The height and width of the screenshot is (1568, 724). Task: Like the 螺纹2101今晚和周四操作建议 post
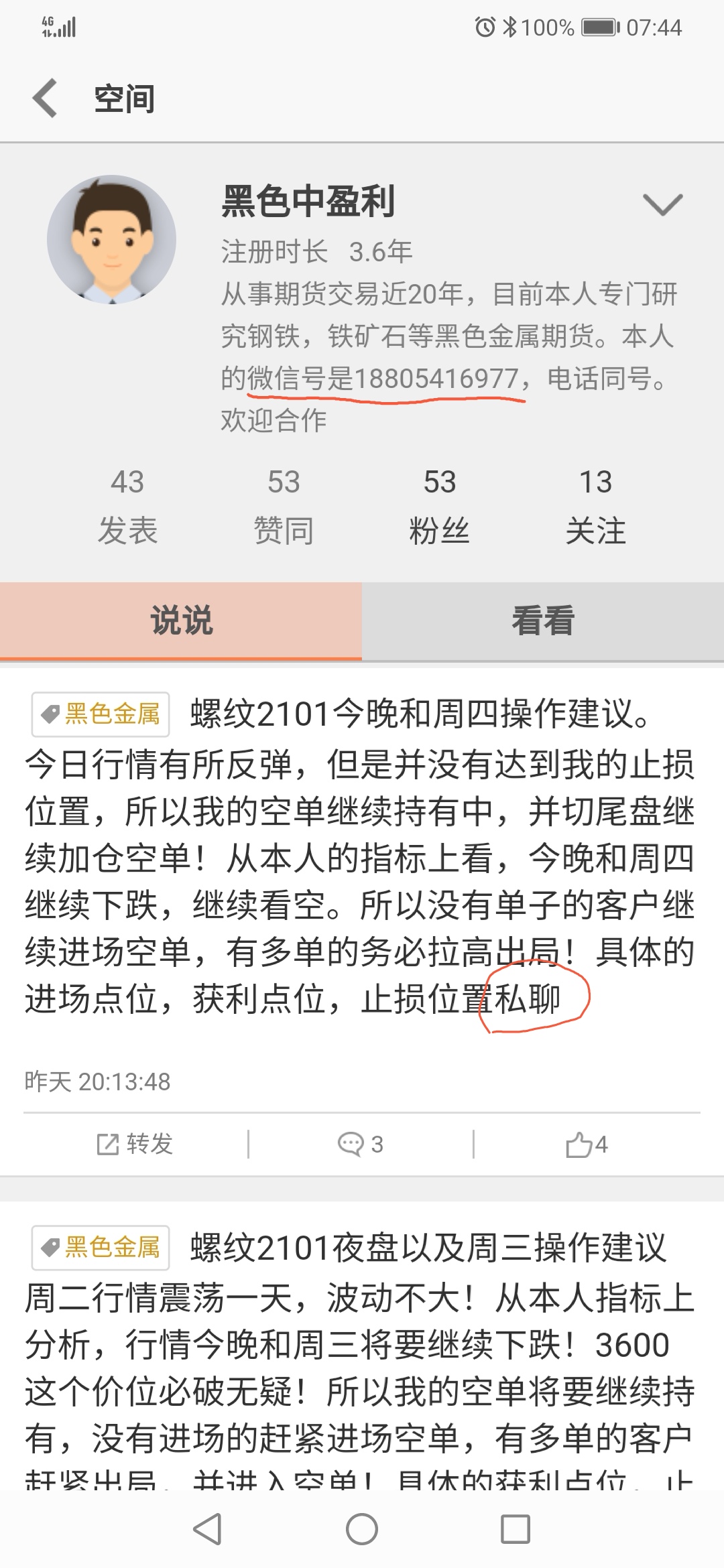coord(587,1144)
